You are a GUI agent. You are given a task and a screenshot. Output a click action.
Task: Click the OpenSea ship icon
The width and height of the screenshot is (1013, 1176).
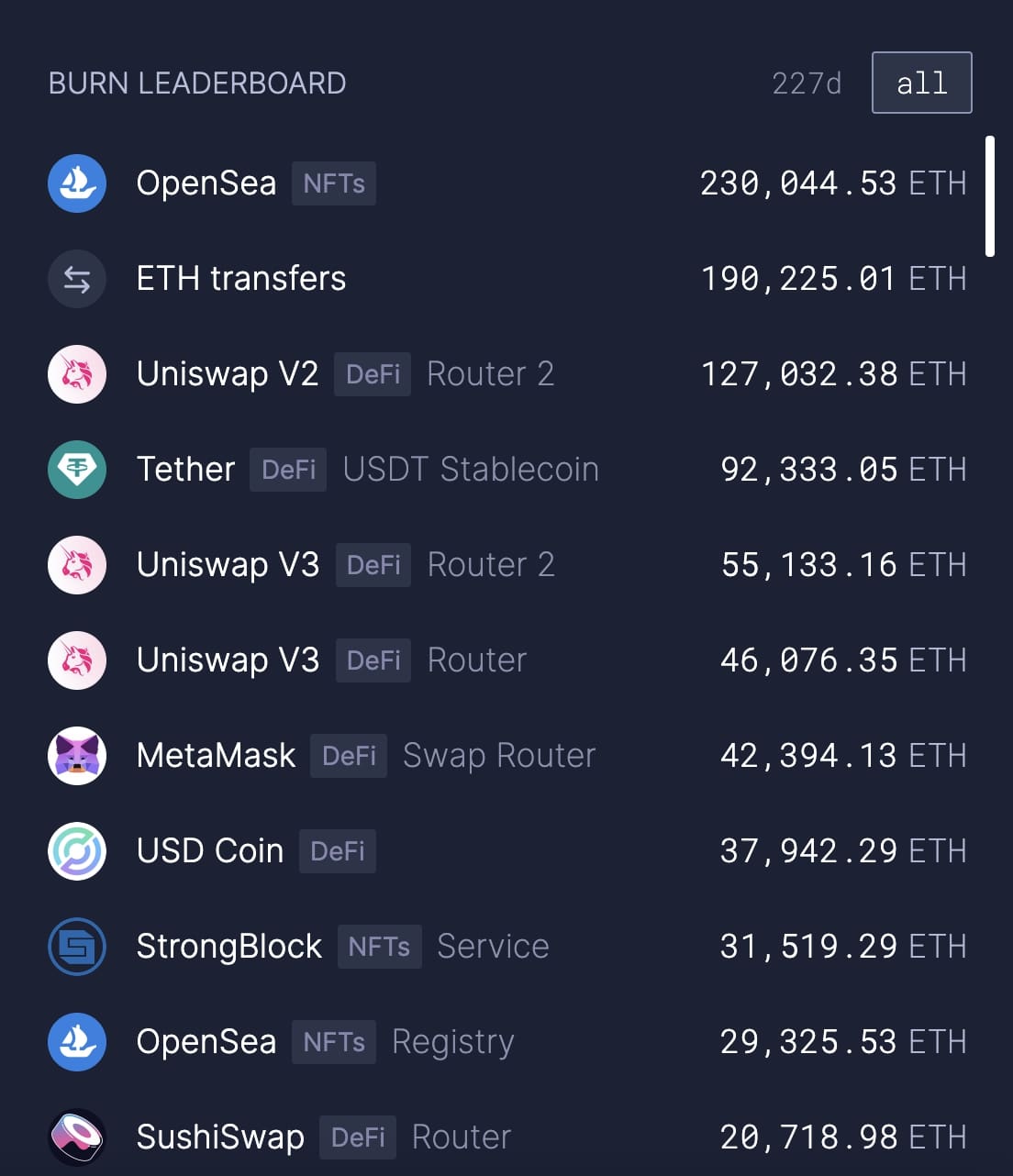tap(77, 183)
